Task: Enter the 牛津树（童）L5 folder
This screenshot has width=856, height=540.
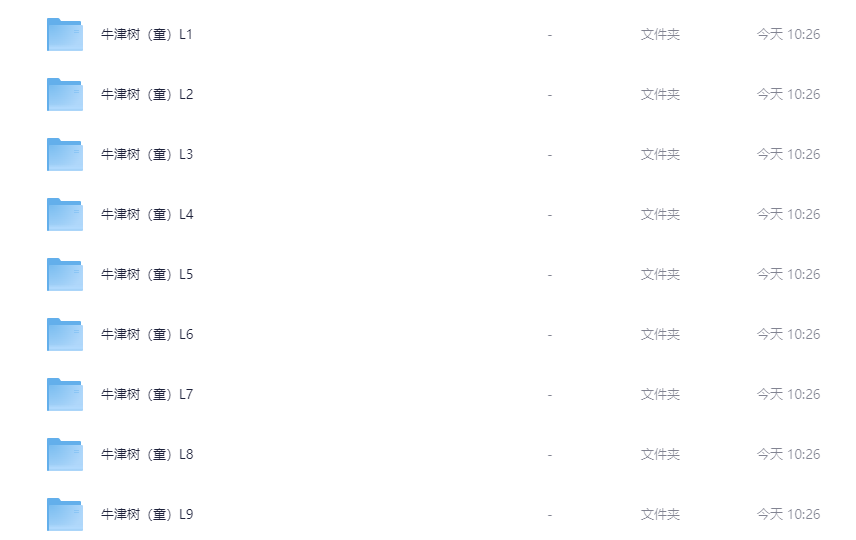Action: click(146, 275)
